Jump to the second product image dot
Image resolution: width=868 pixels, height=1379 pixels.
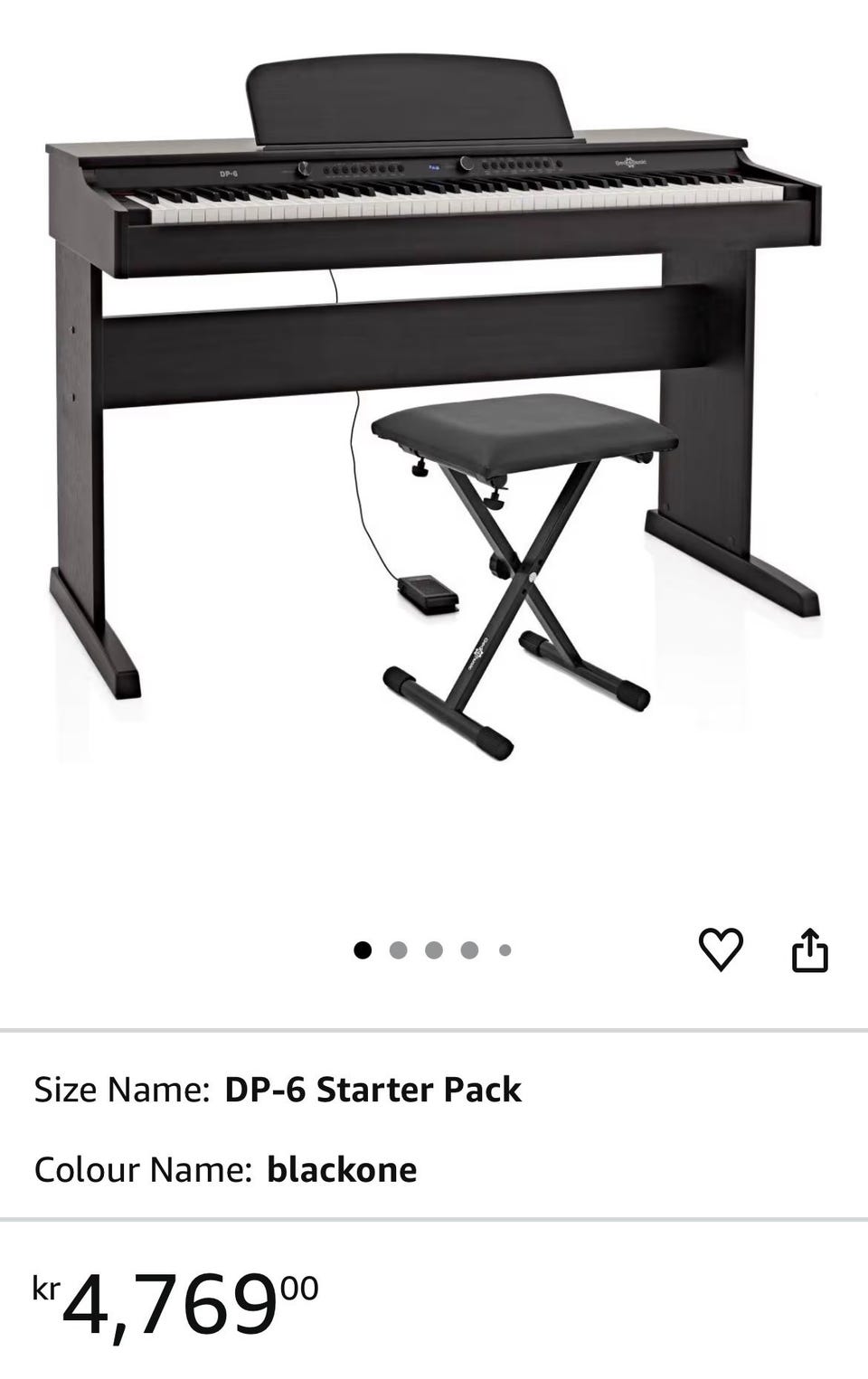[x=398, y=950]
